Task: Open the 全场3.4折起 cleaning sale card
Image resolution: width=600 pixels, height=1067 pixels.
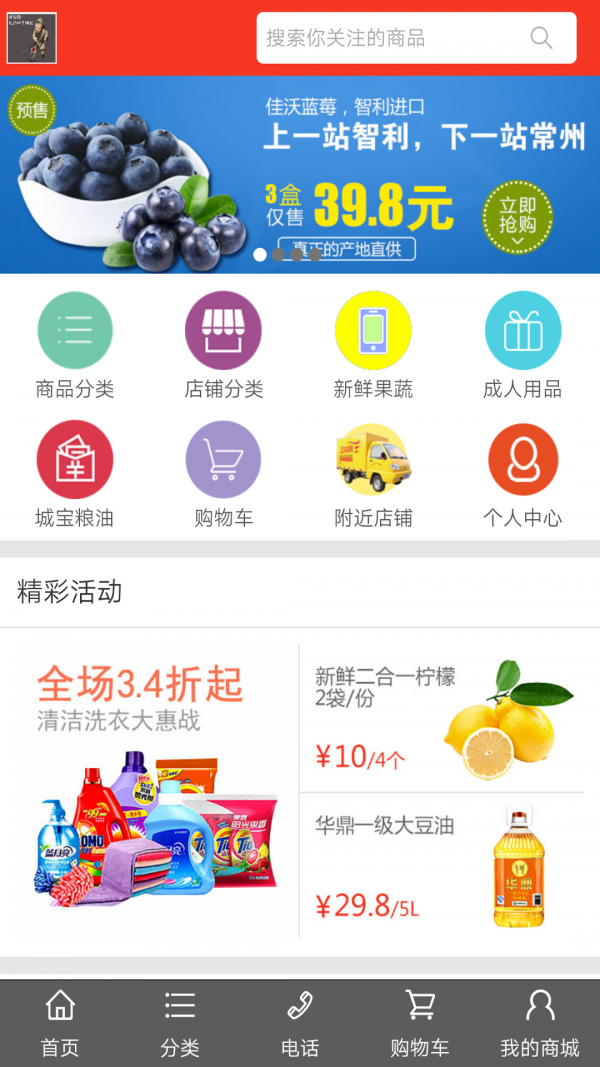Action: 155,790
